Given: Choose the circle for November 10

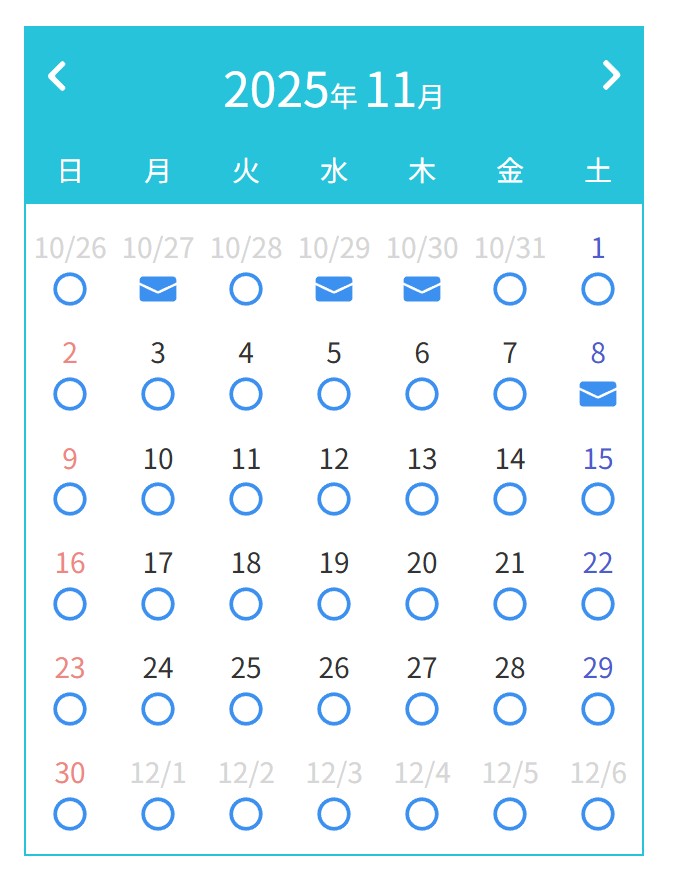Looking at the screenshot, I should tap(158, 499).
